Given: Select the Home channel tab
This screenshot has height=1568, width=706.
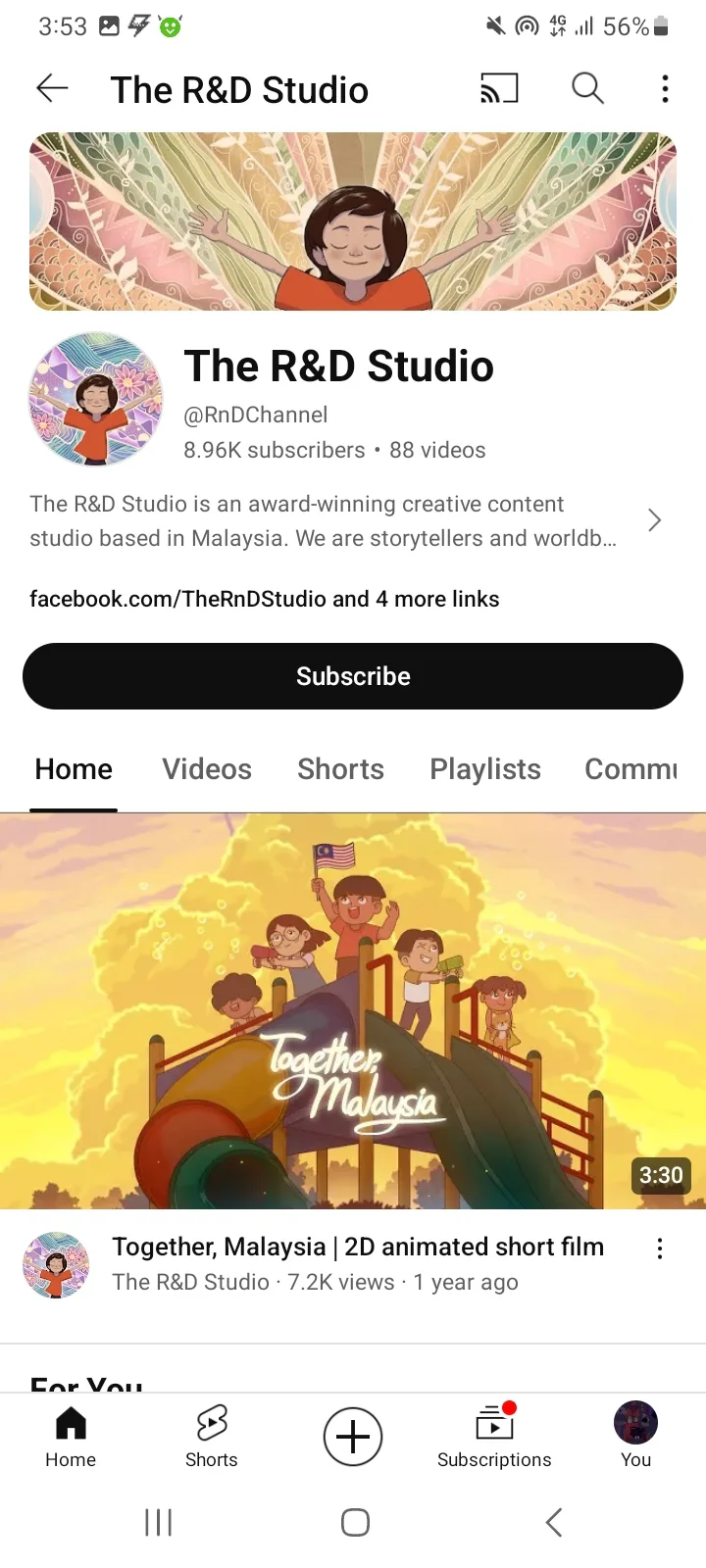Looking at the screenshot, I should 74,769.
